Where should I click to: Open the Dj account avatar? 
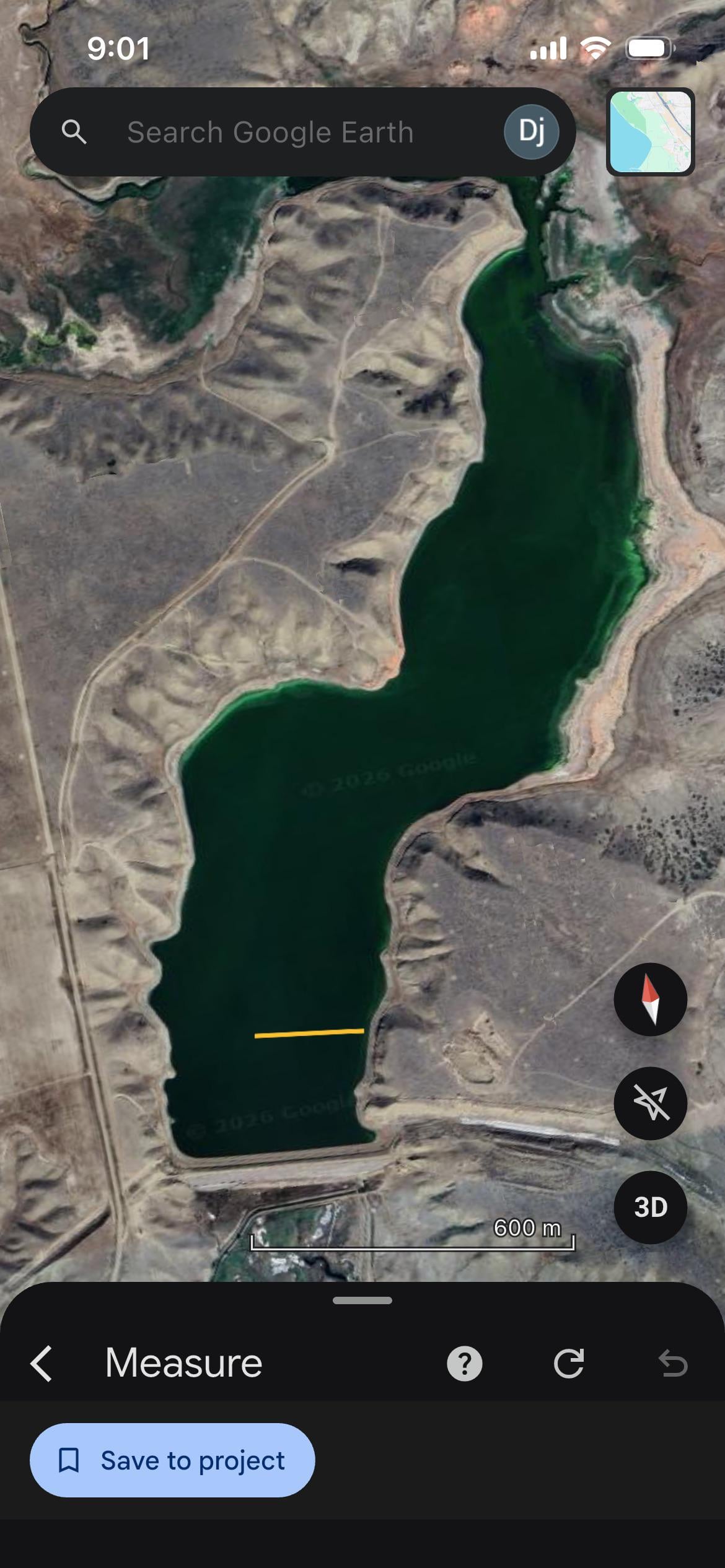(531, 132)
